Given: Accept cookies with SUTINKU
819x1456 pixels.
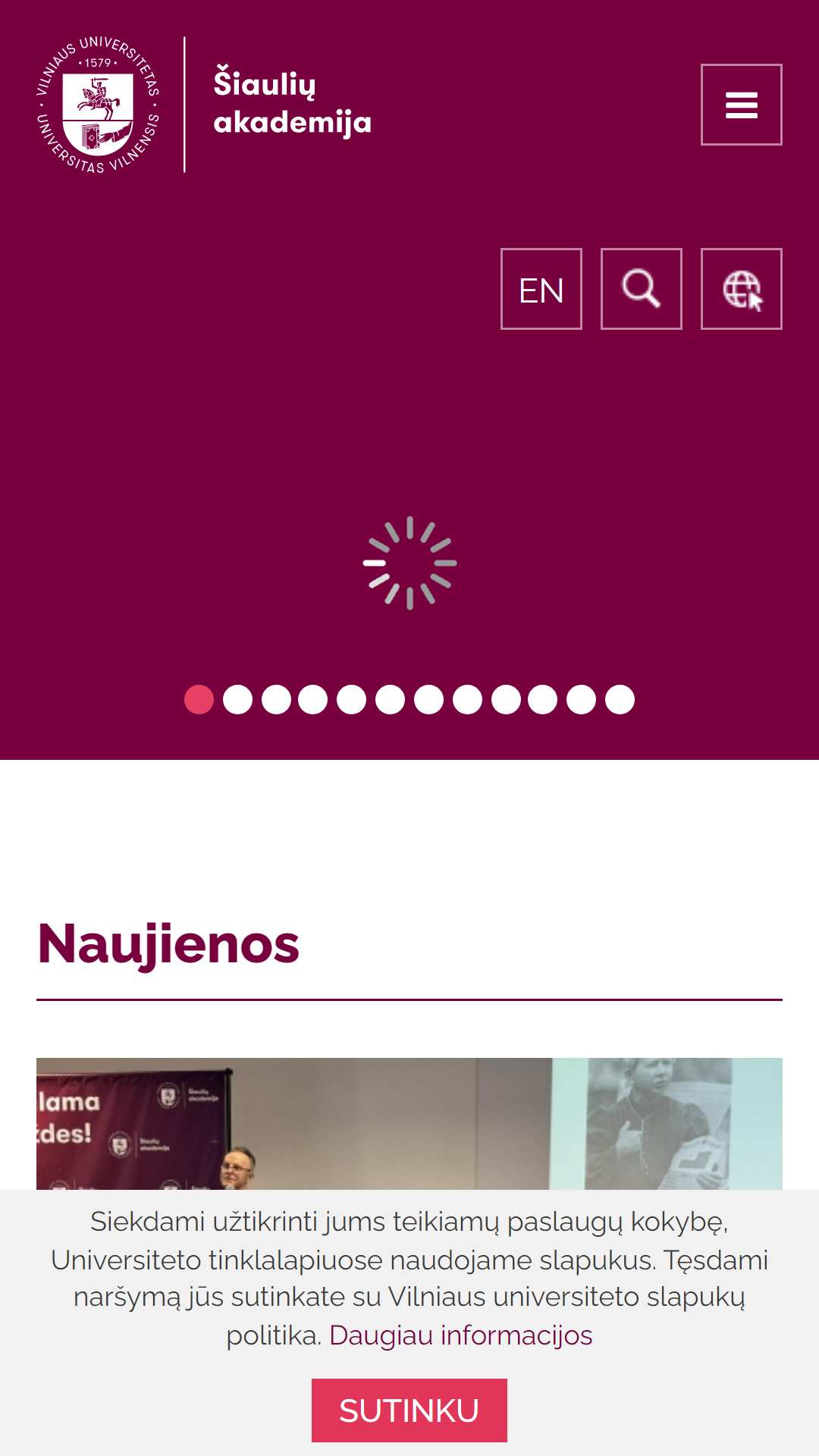Looking at the screenshot, I should [409, 1410].
